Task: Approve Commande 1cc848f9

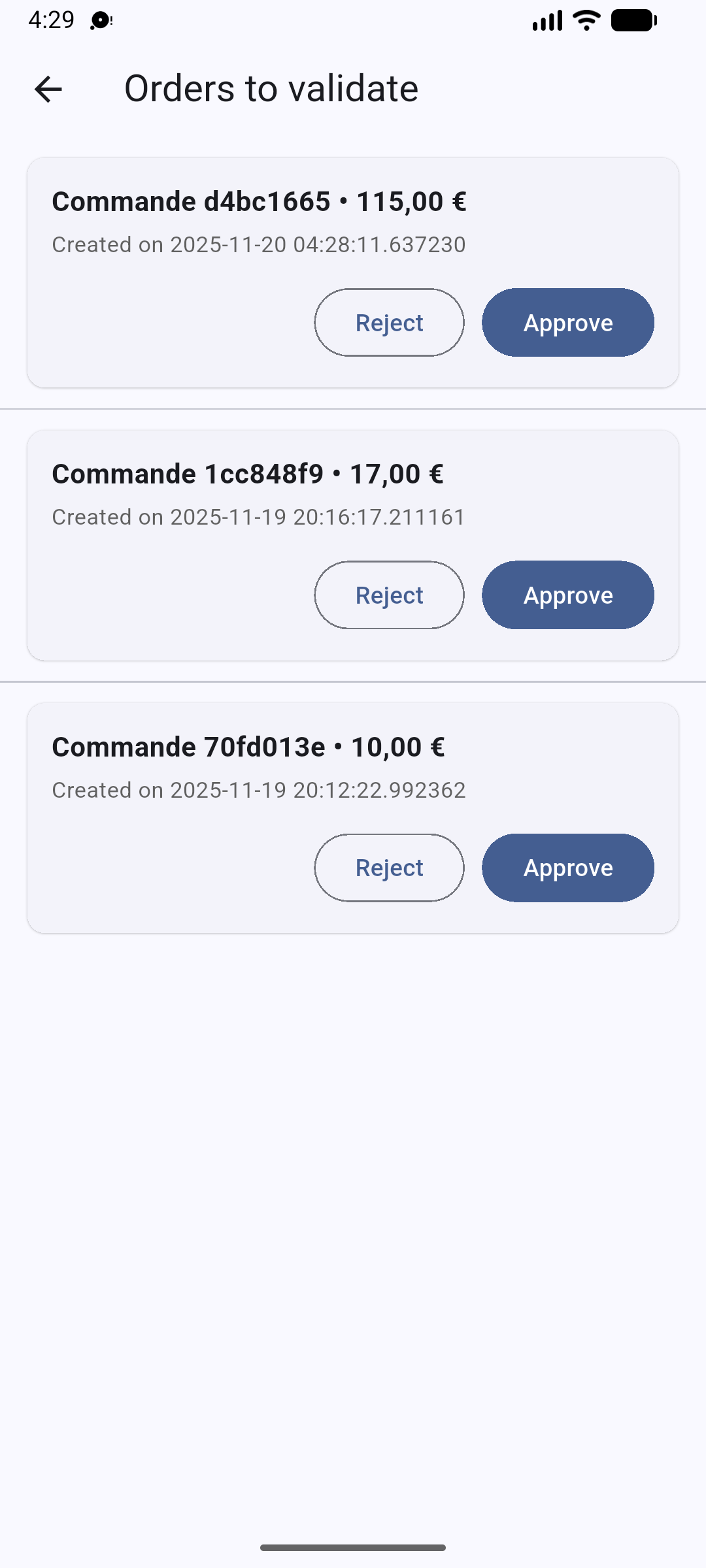Action: pyautogui.click(x=567, y=595)
